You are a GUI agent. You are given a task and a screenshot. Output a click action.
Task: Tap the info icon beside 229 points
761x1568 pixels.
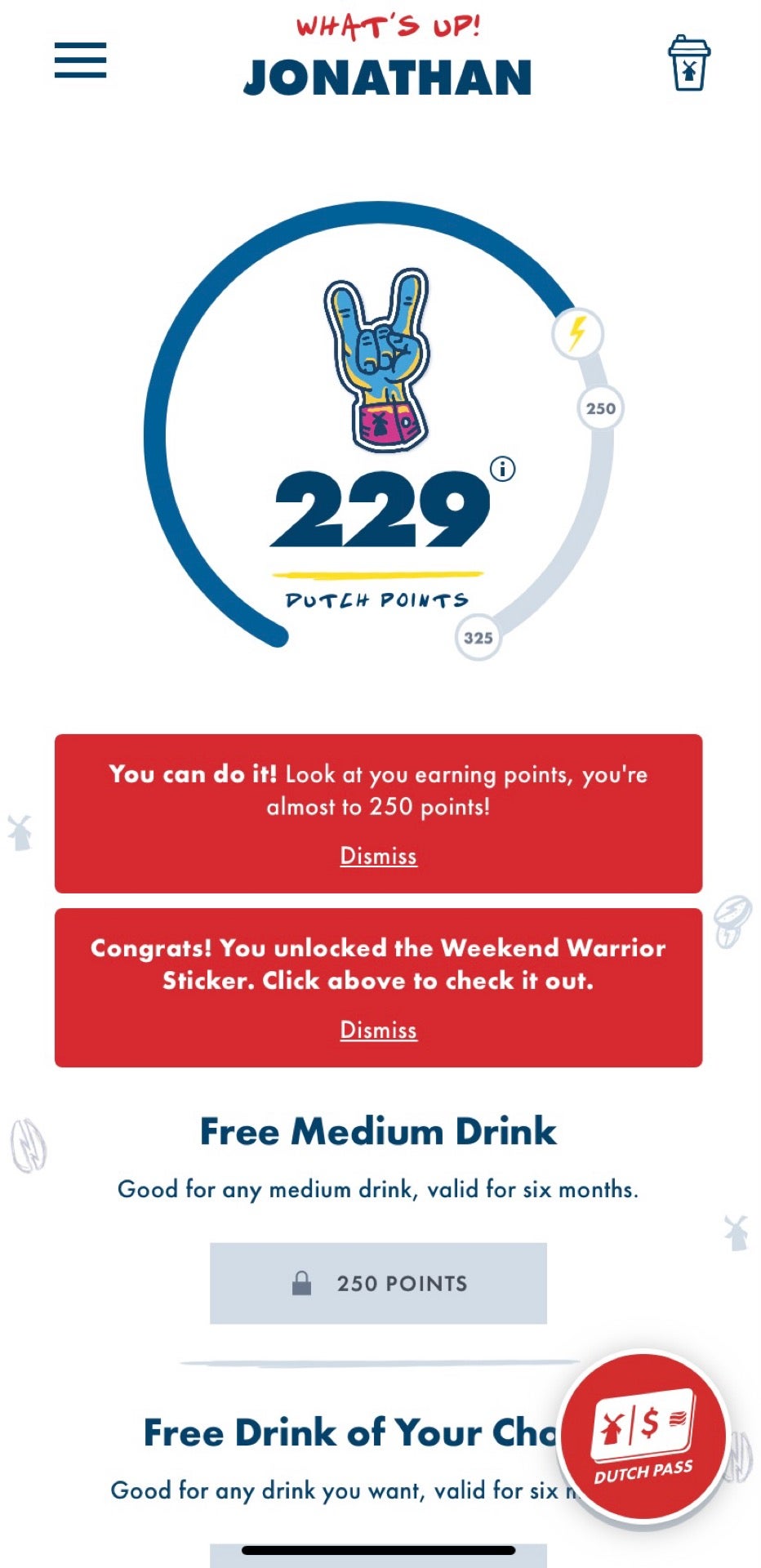[503, 469]
